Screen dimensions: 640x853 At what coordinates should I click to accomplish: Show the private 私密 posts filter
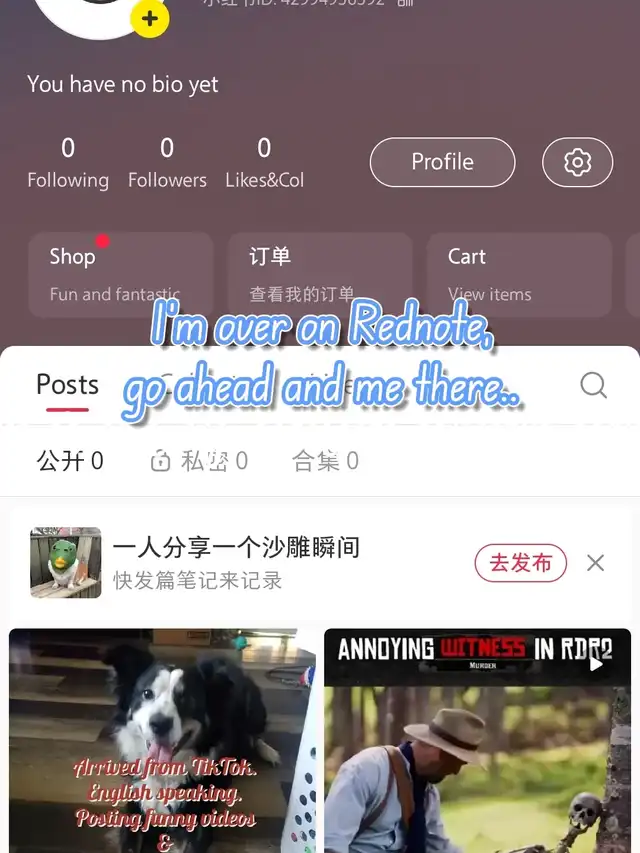click(x=199, y=461)
